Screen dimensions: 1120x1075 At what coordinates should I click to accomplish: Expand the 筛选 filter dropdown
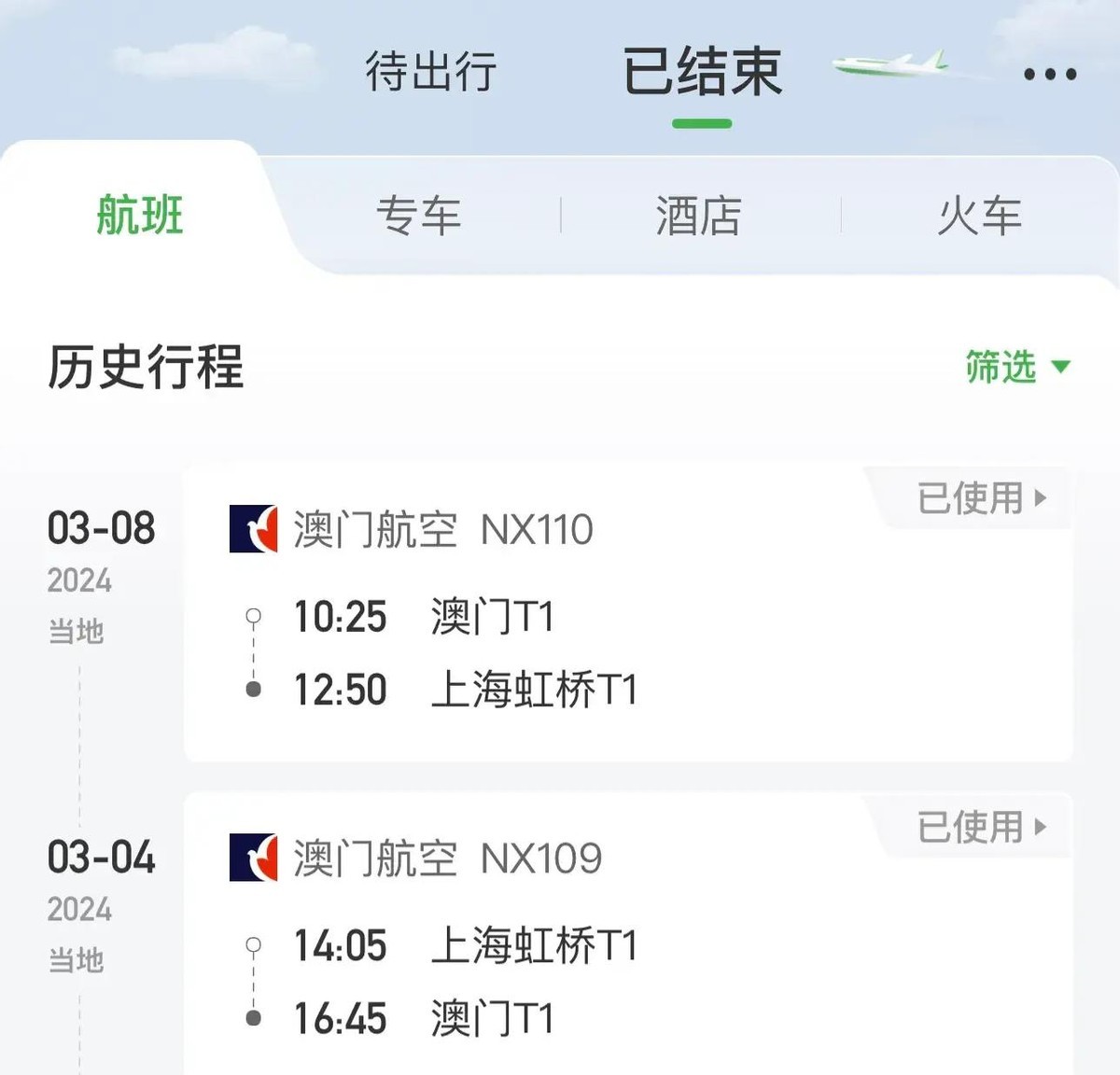coord(1016,367)
